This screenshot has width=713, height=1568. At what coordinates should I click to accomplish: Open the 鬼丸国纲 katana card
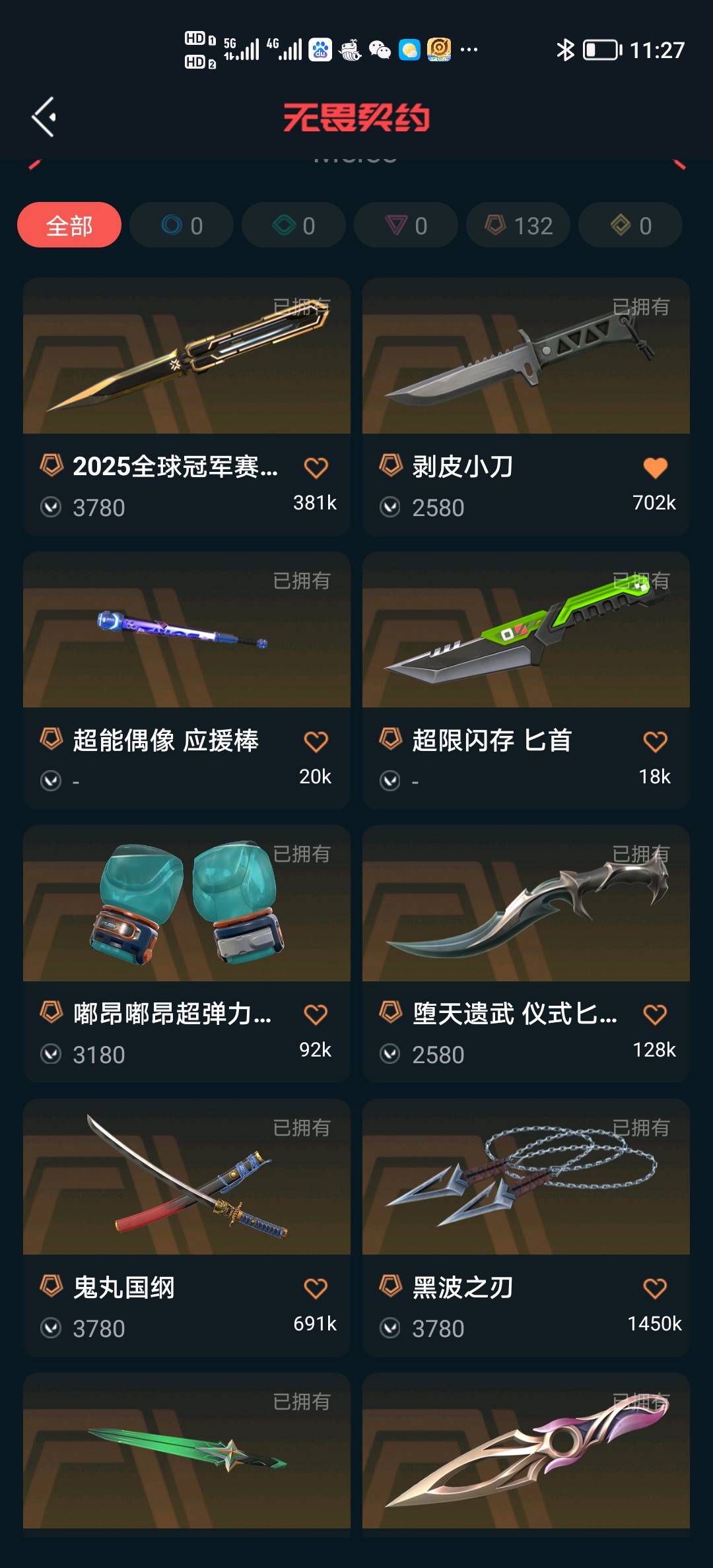[x=187, y=1178]
